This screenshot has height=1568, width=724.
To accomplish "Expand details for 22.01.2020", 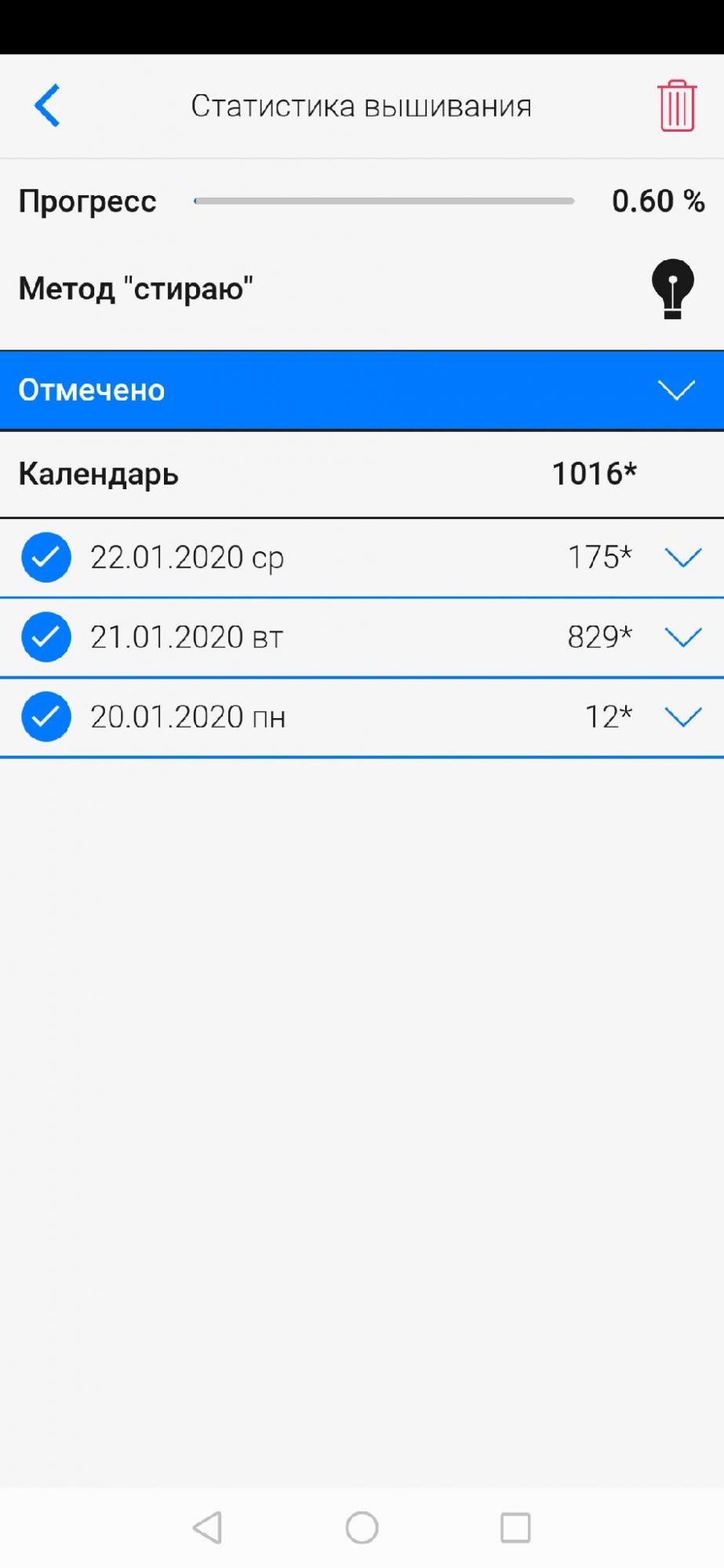I will 682,557.
